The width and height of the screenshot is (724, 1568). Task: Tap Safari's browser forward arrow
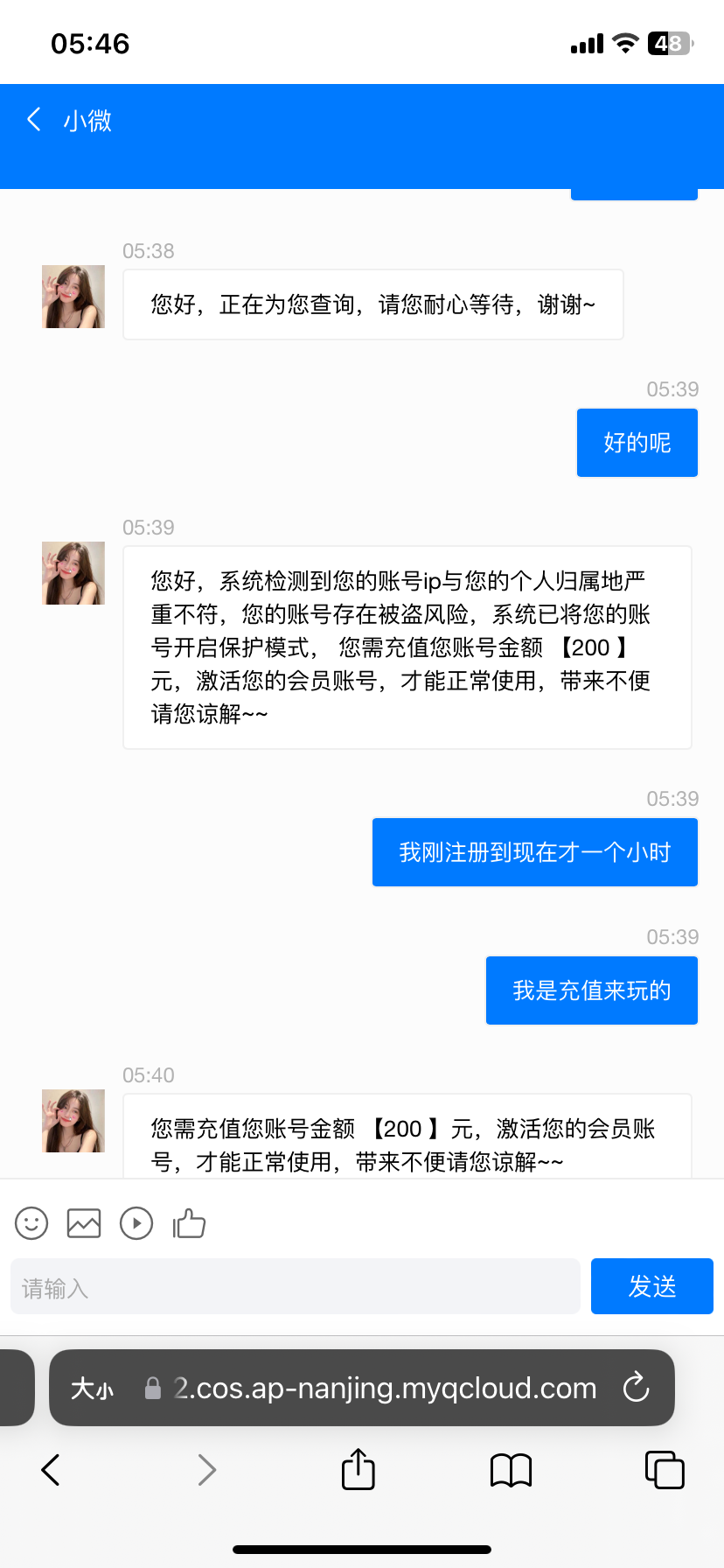[206, 1470]
